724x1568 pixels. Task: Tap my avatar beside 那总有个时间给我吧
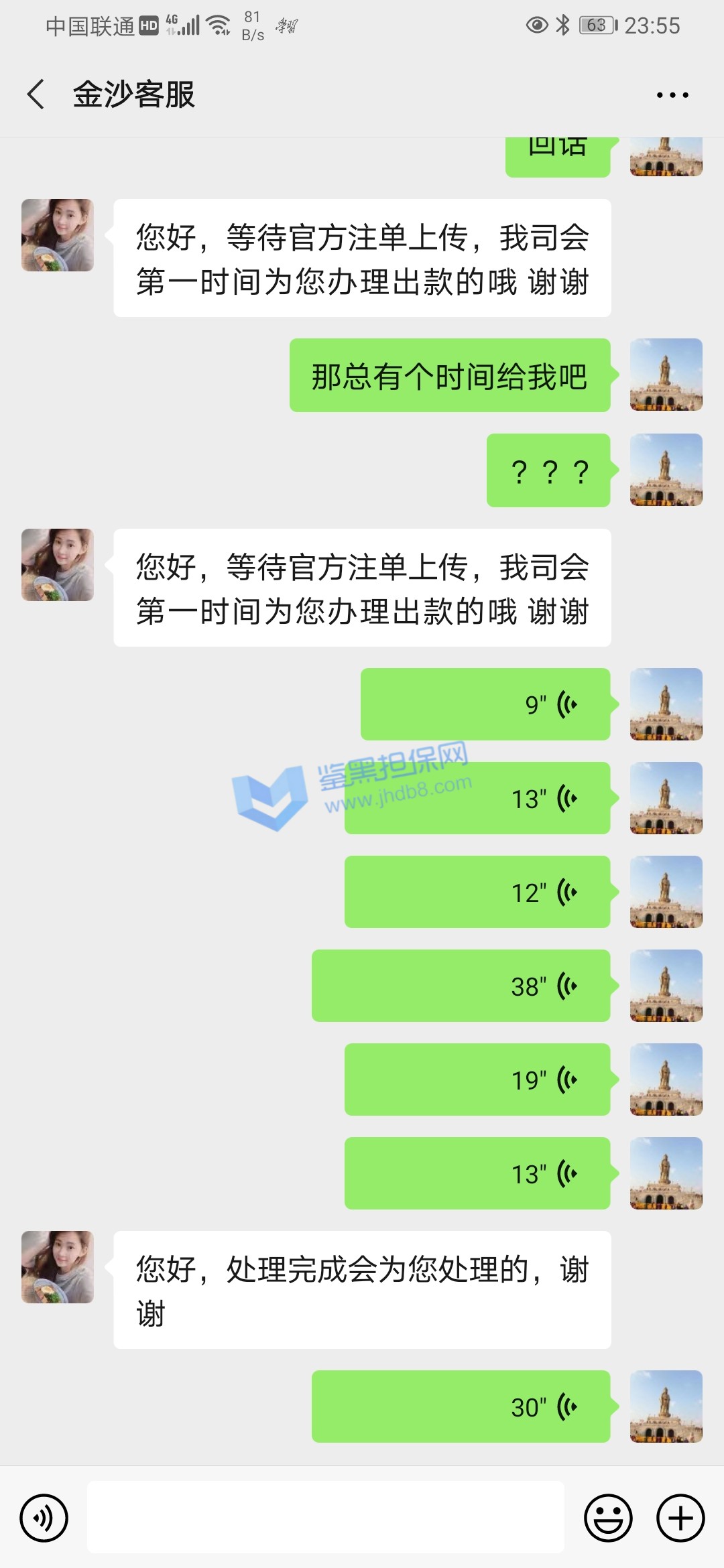tap(666, 375)
